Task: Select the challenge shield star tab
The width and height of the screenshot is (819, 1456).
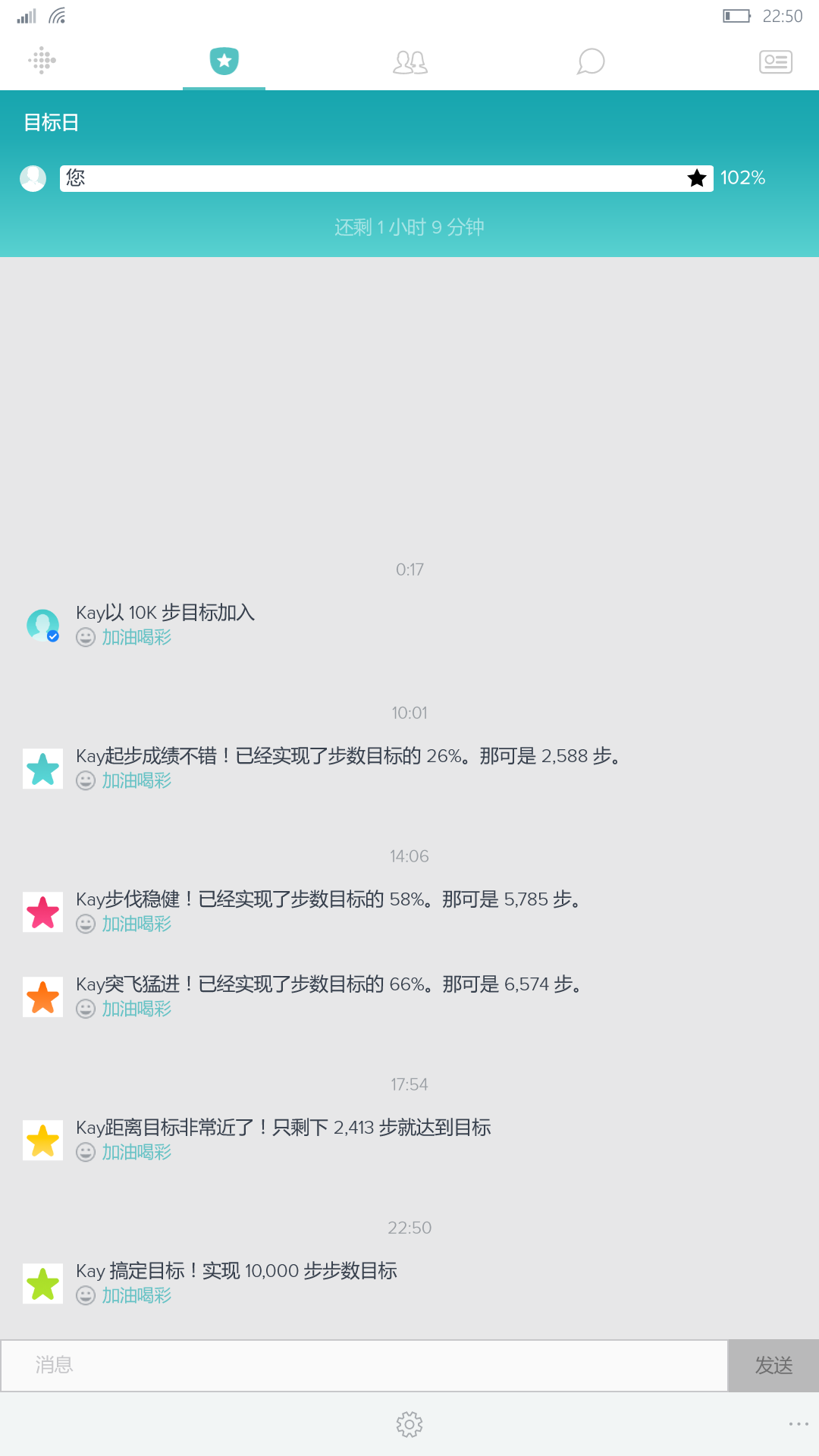Action: (224, 60)
